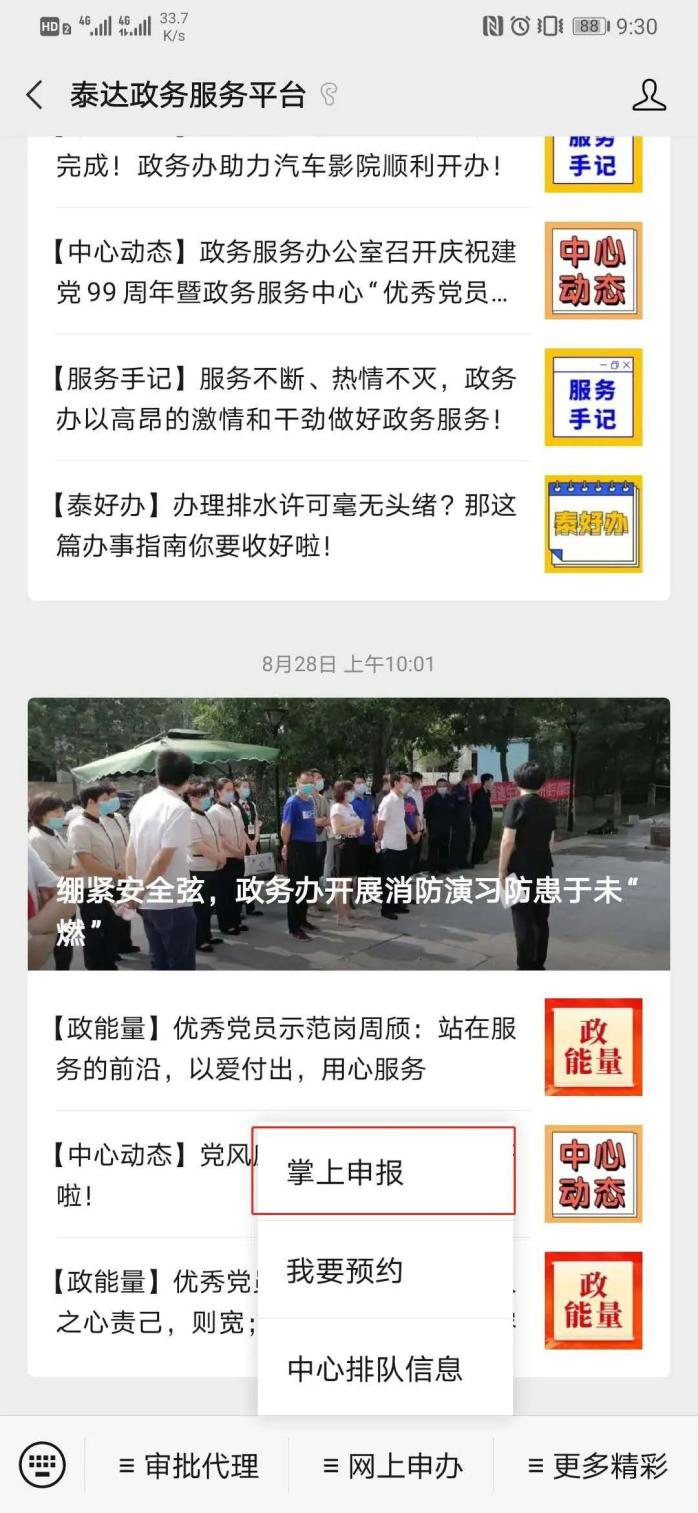Image resolution: width=698 pixels, height=1513 pixels.
Task: Open 中心排队信息 menu option
Action: [x=384, y=1368]
